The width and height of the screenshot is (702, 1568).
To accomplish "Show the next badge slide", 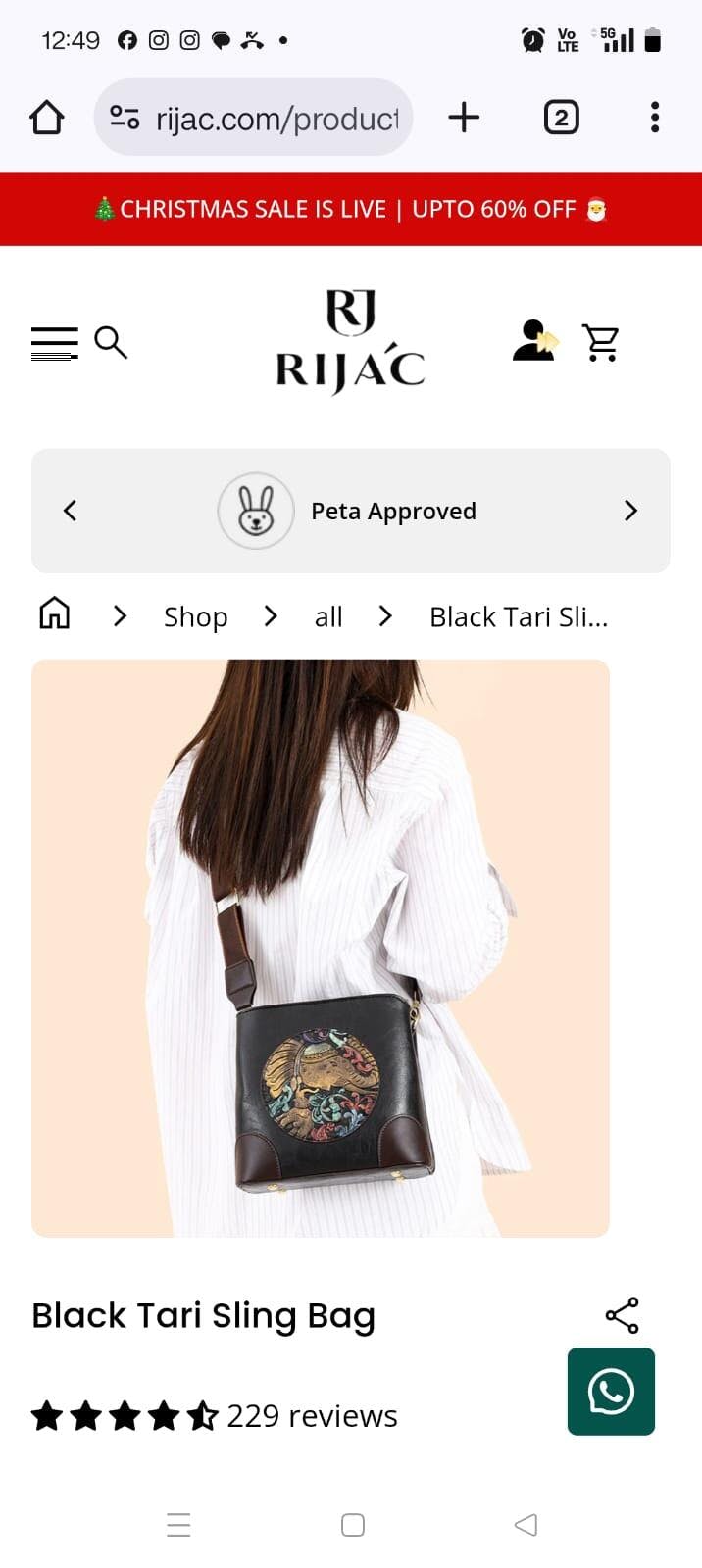I will coord(630,511).
